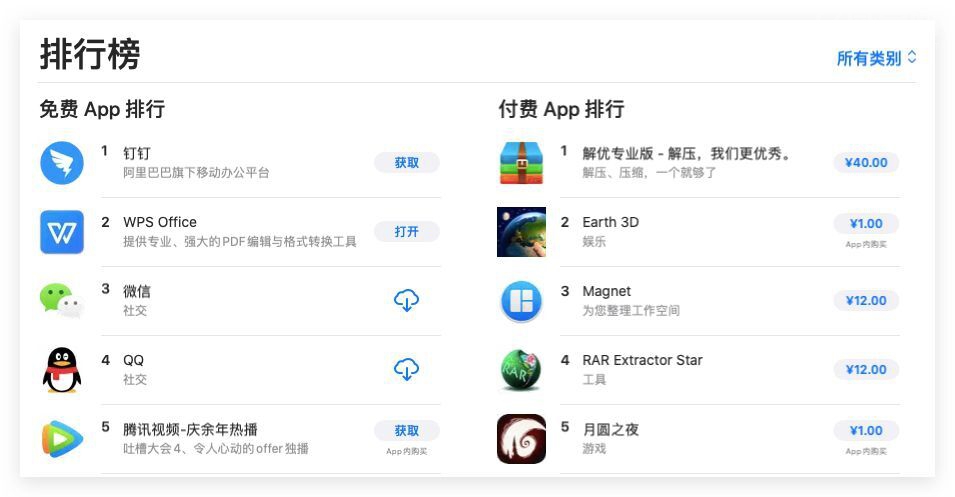Image resolution: width=955 pixels, height=497 pixels.
Task: Download QQ via the cloud icon
Action: tap(406, 369)
